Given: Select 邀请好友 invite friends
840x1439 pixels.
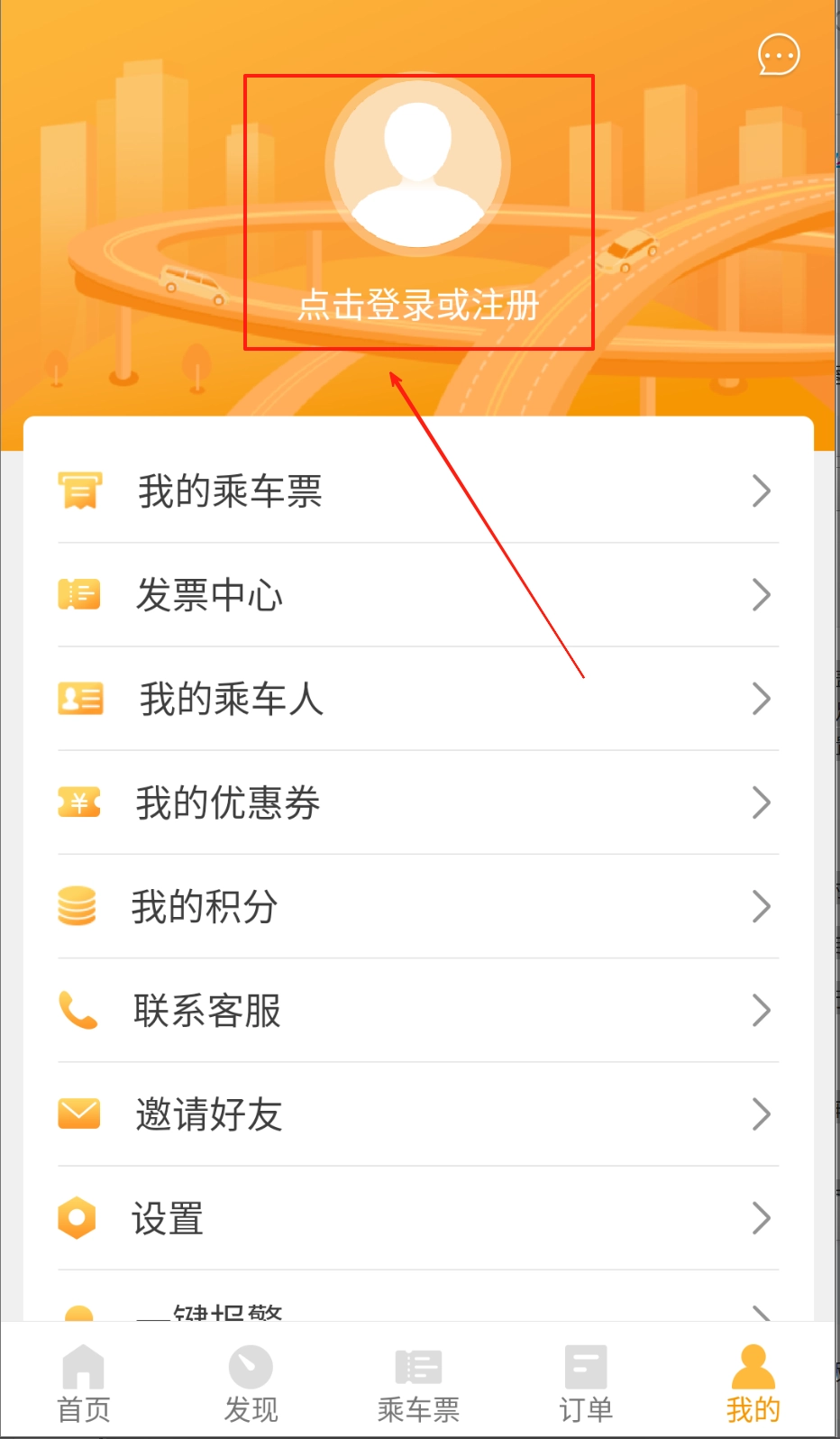Looking at the screenshot, I should point(416,1114).
